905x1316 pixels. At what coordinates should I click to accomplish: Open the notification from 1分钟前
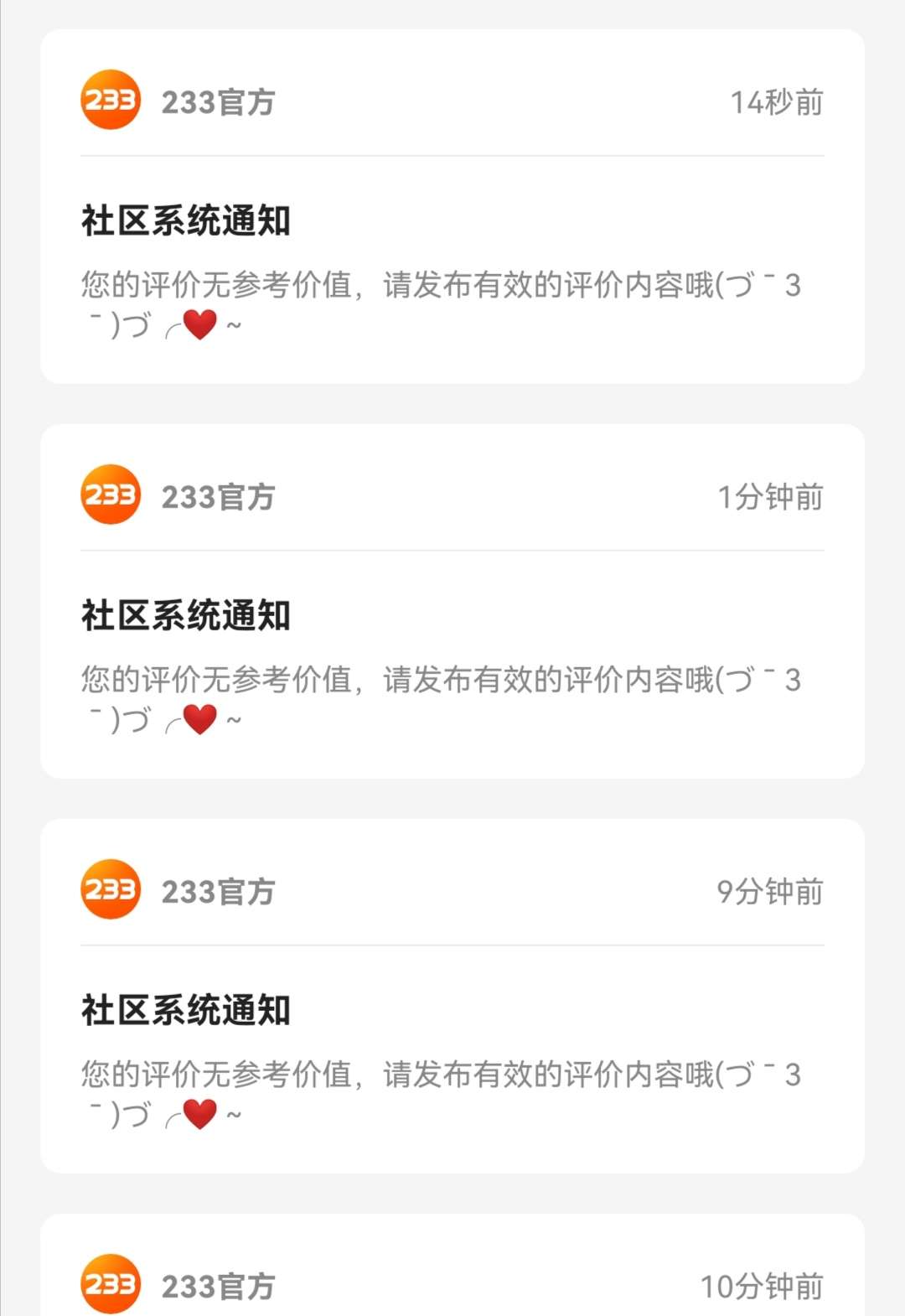[452, 601]
